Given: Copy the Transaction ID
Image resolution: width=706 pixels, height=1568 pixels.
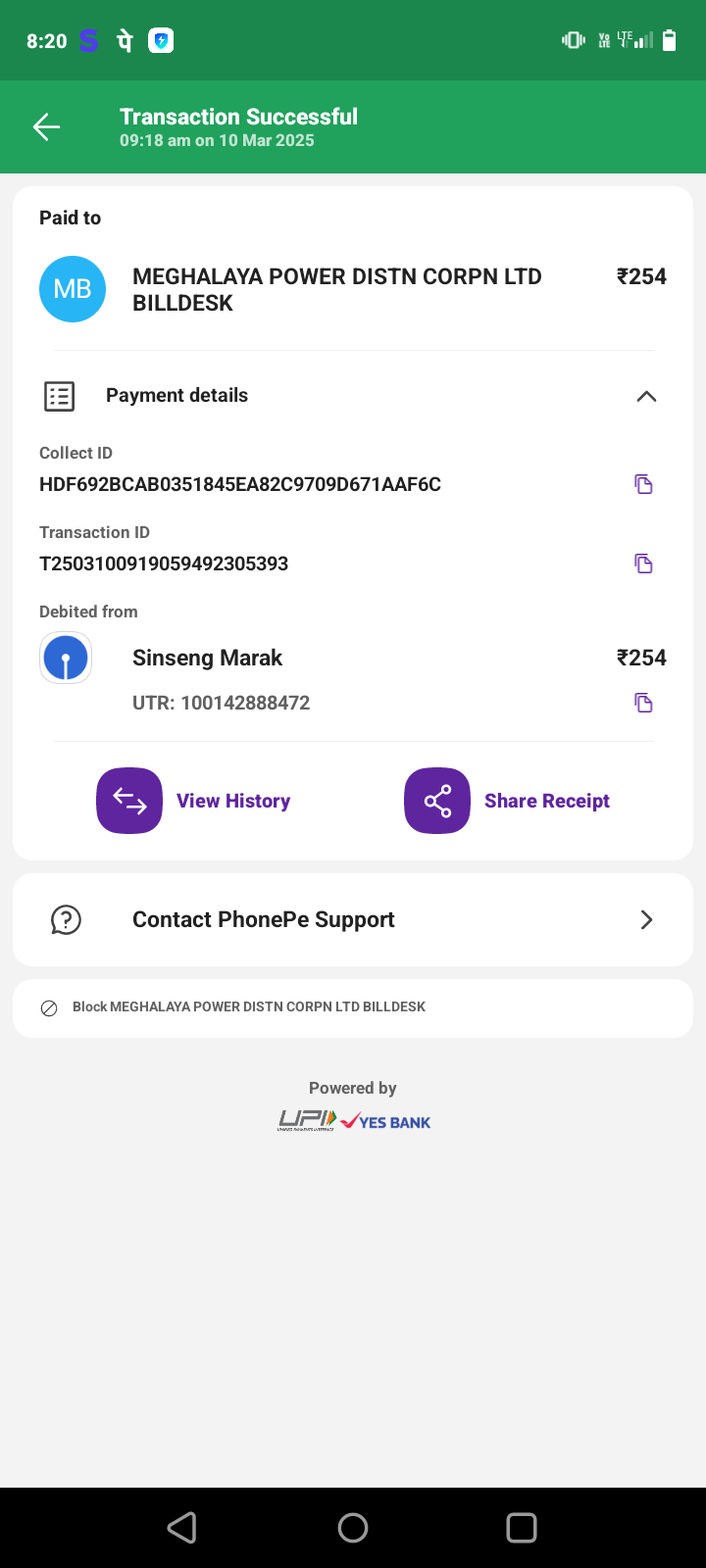Looking at the screenshot, I should pyautogui.click(x=643, y=563).
